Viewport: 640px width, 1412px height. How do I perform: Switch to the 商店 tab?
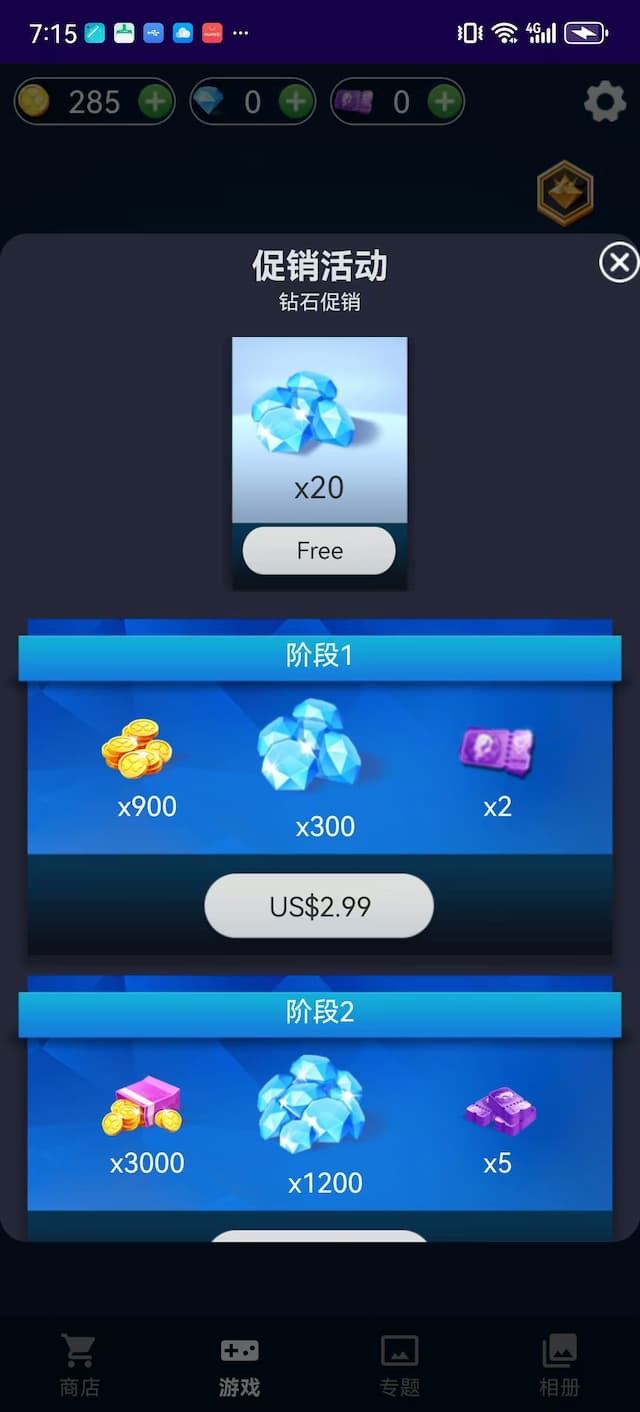point(79,1365)
